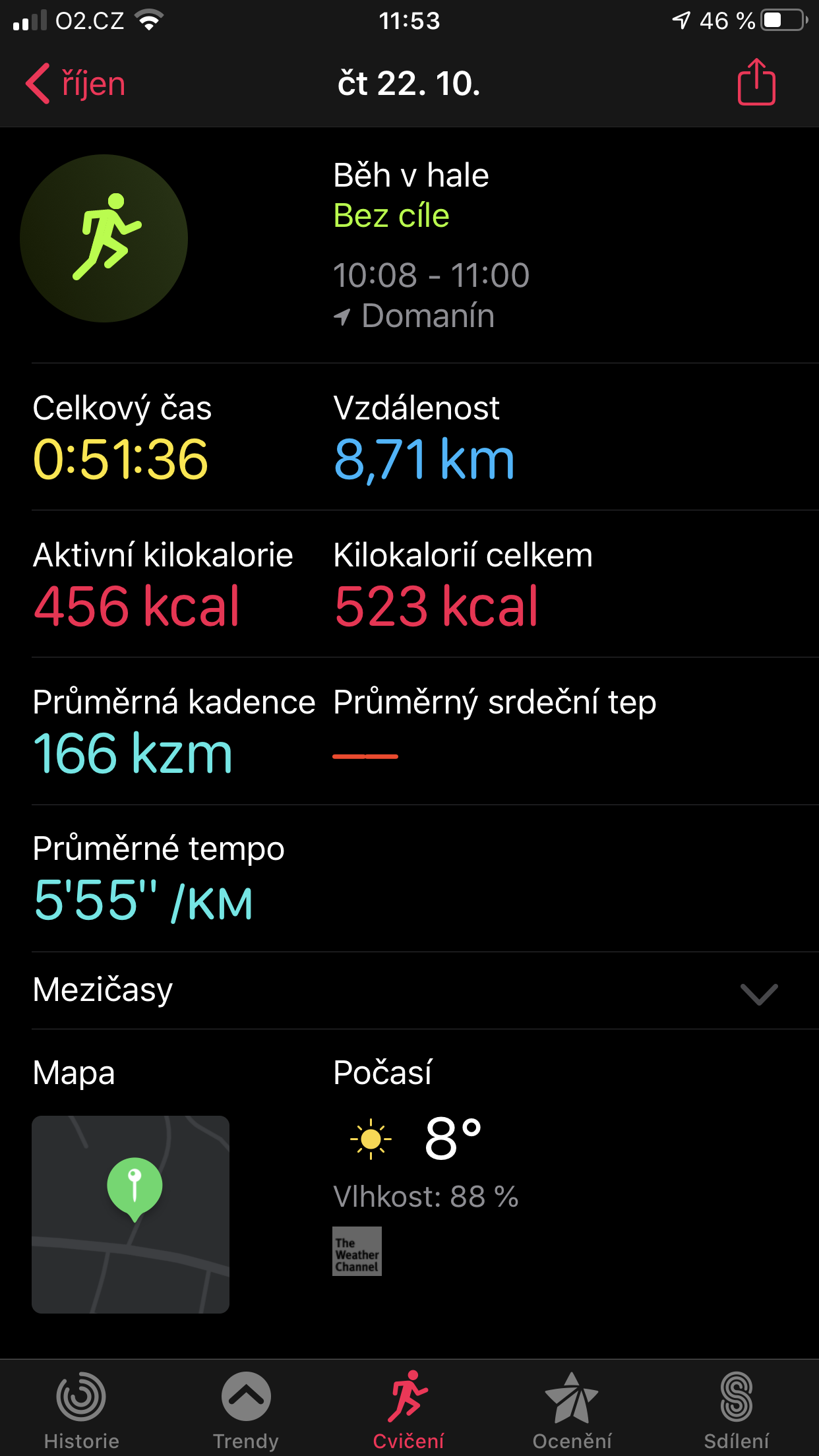Expand the Mezičasy section

coord(409,990)
